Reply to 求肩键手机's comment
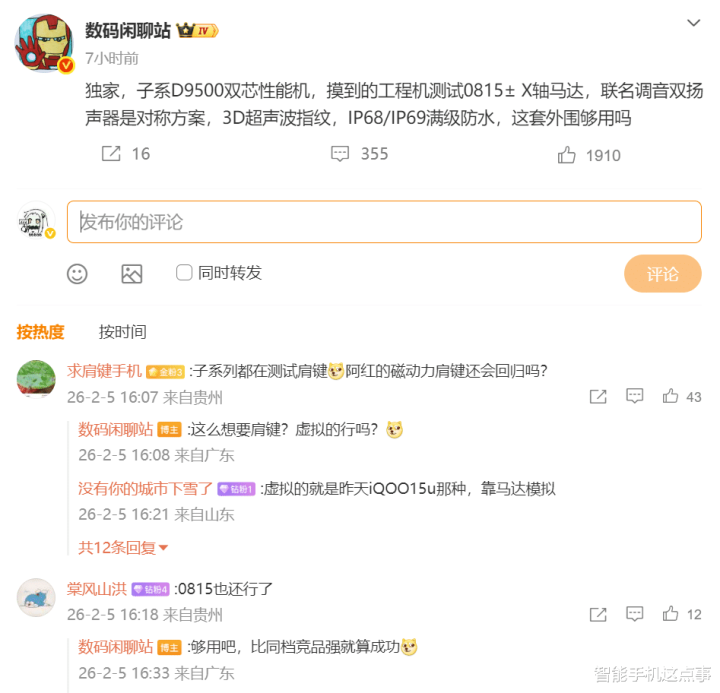 (635, 396)
